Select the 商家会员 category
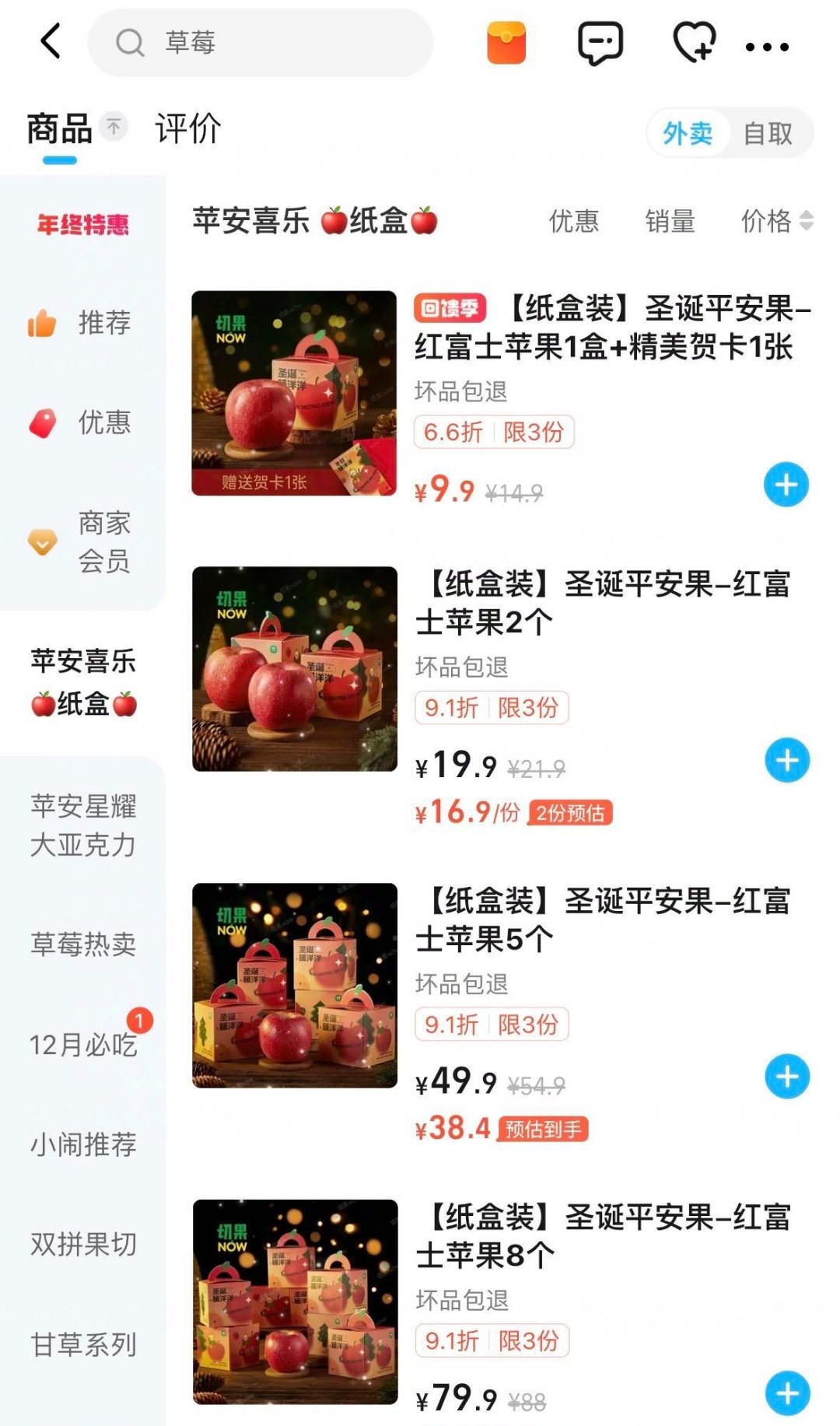This screenshot has height=1426, width=840. pyautogui.click(x=82, y=541)
